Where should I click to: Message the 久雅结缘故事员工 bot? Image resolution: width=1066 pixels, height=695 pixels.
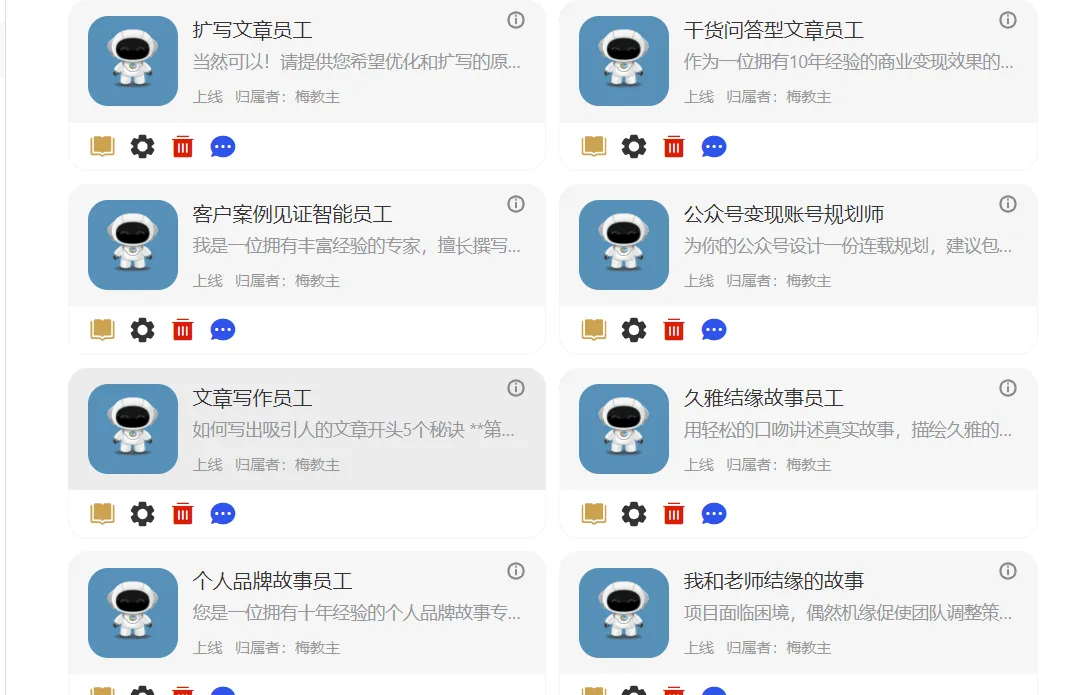pos(714,514)
